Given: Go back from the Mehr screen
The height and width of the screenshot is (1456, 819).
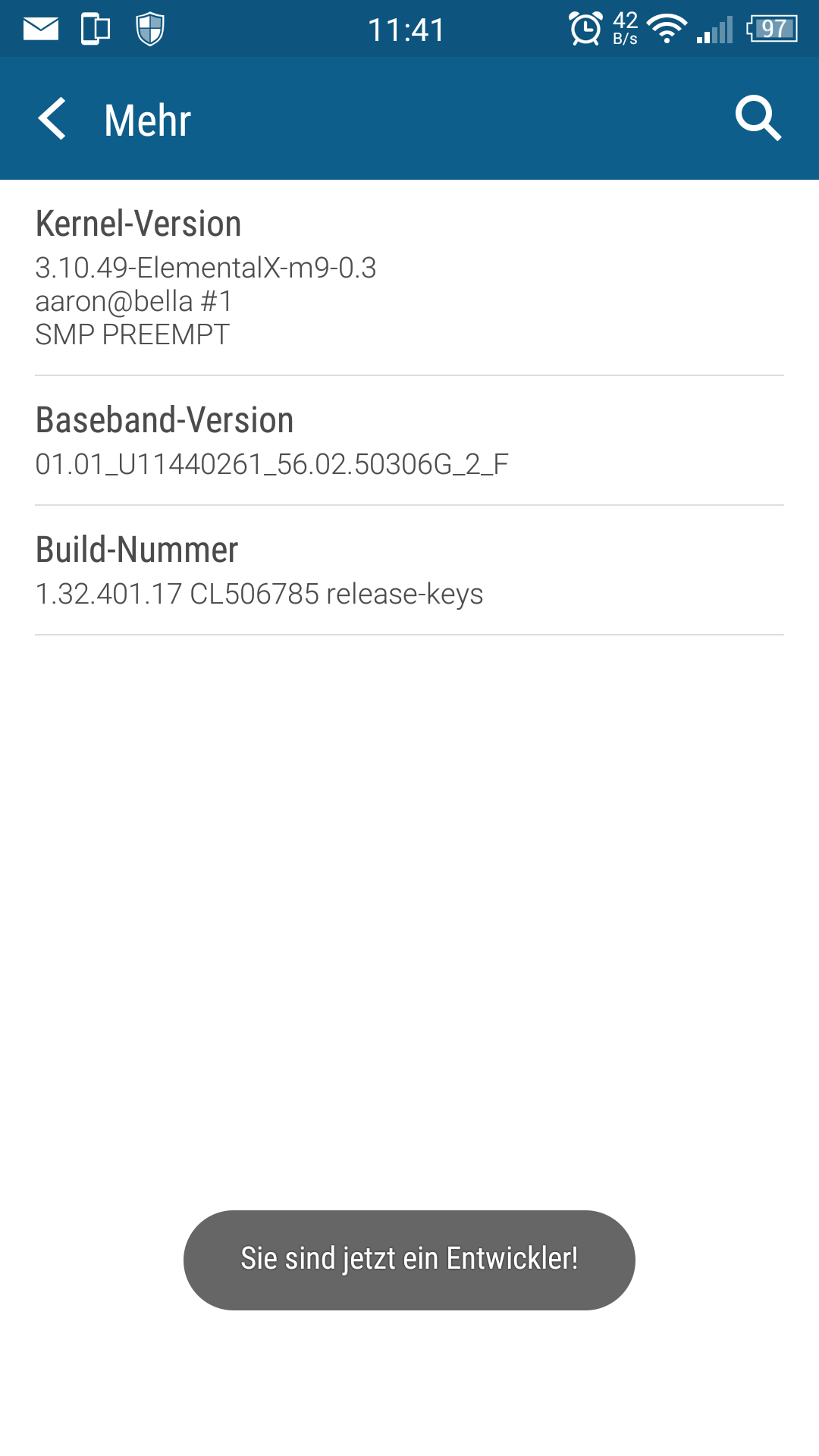Looking at the screenshot, I should [x=52, y=118].
